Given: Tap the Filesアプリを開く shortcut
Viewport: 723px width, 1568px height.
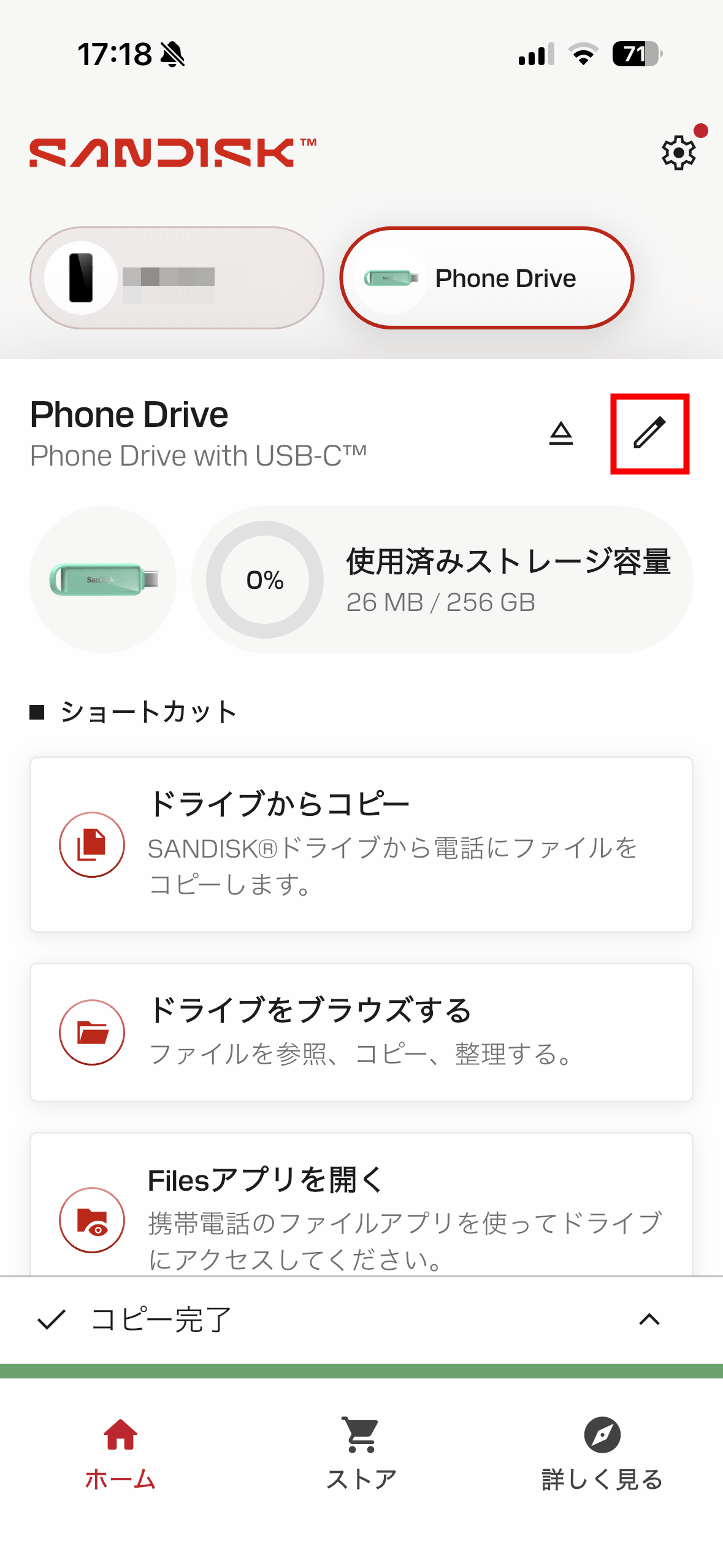Looking at the screenshot, I should click(x=361, y=1212).
